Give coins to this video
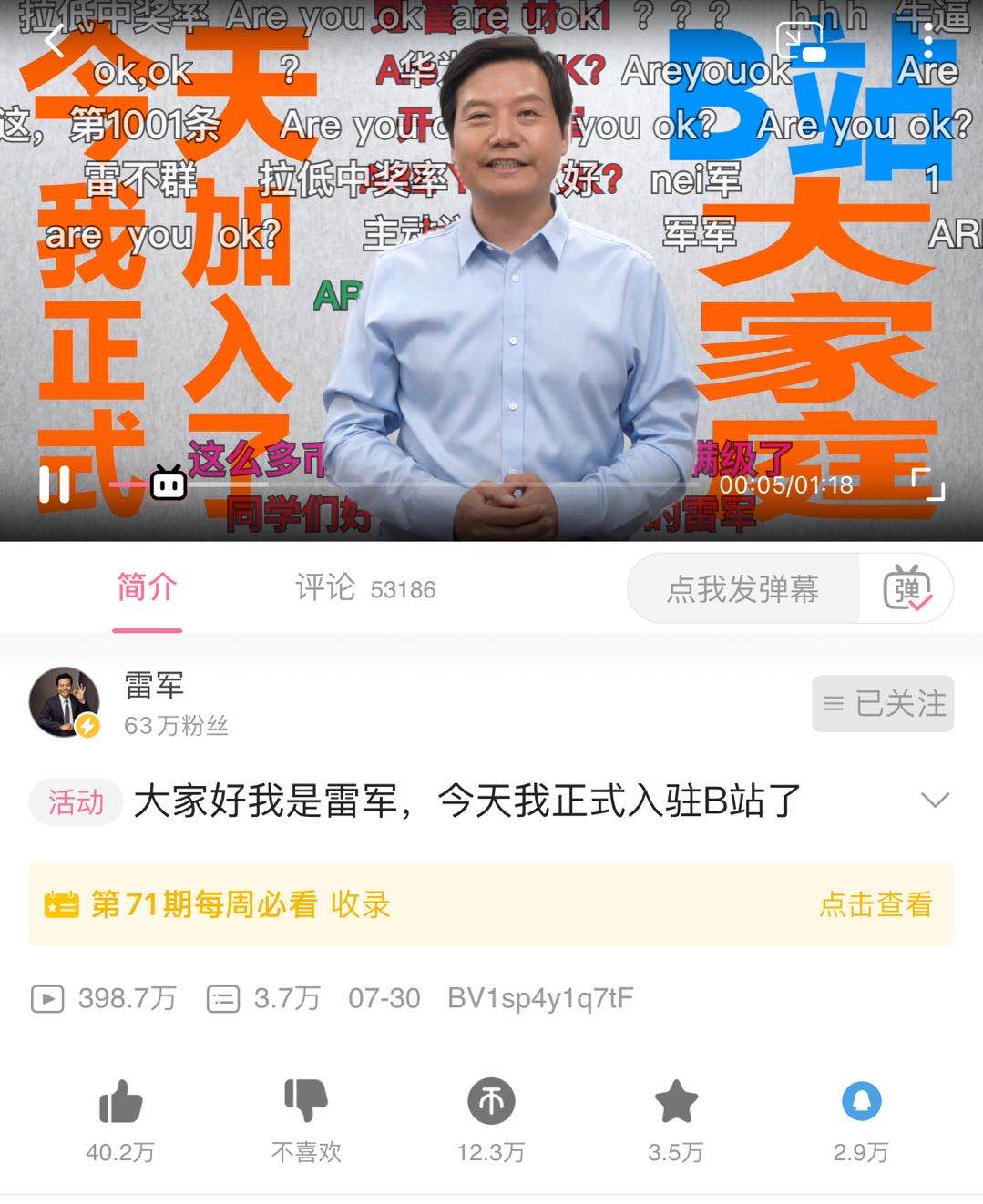 (x=491, y=1102)
